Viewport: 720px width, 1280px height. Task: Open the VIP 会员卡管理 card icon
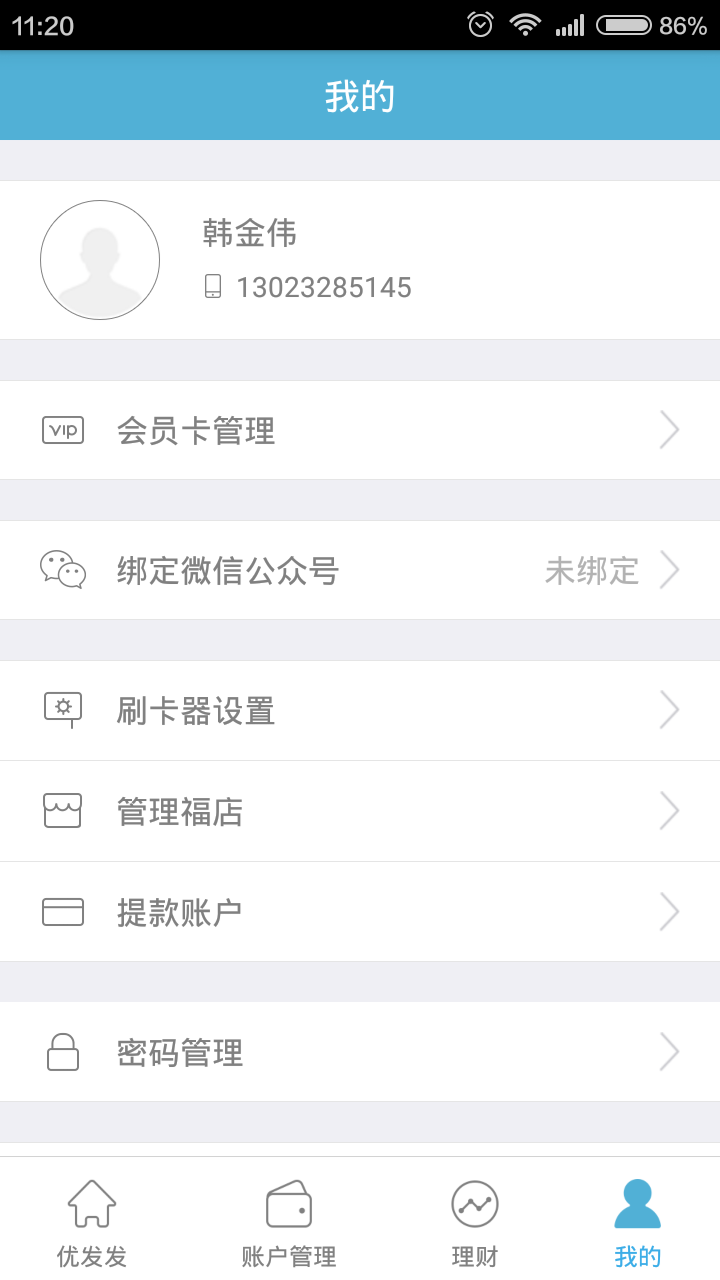pyautogui.click(x=63, y=430)
